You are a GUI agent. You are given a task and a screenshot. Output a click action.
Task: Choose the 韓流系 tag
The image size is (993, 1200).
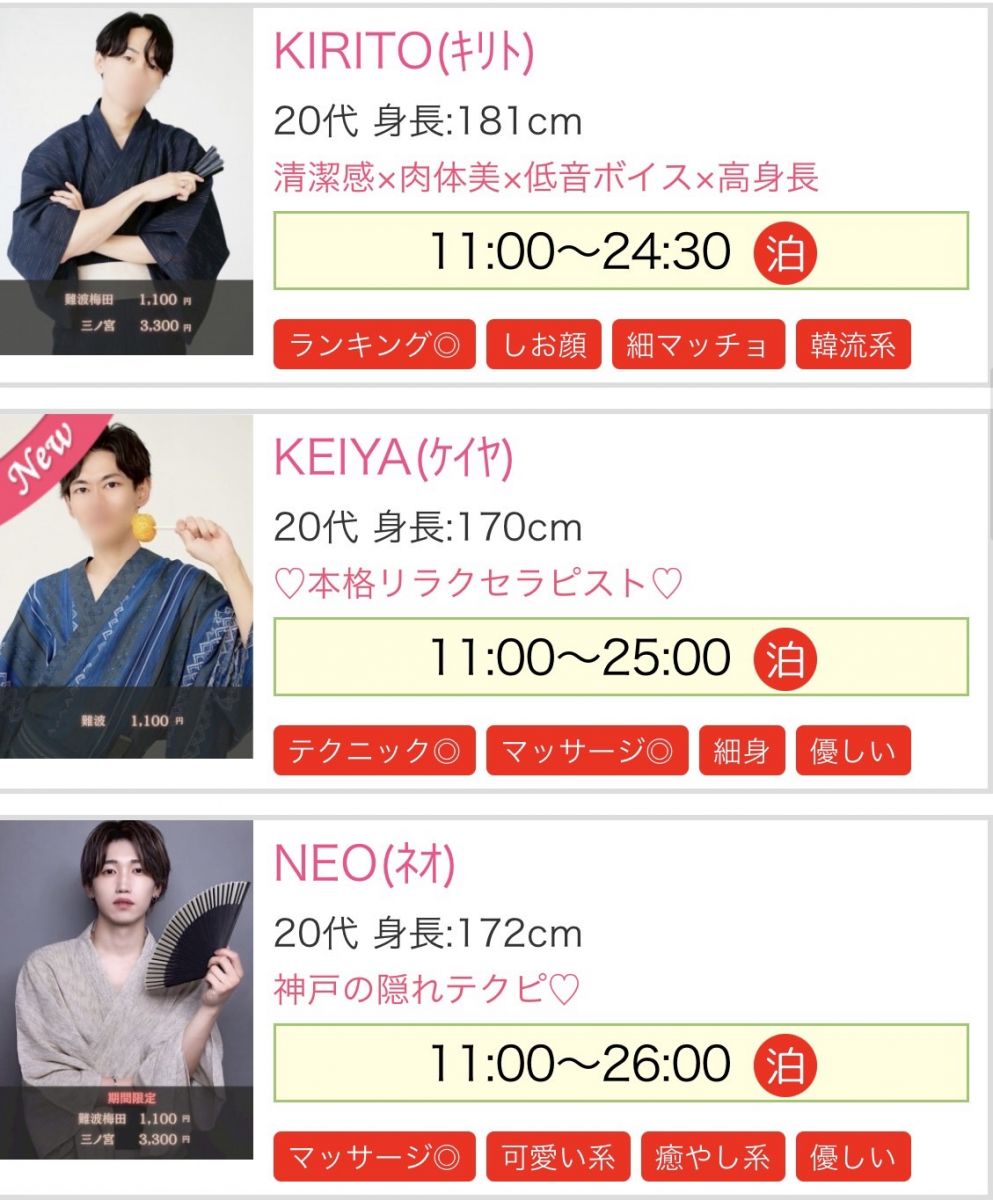(x=853, y=345)
